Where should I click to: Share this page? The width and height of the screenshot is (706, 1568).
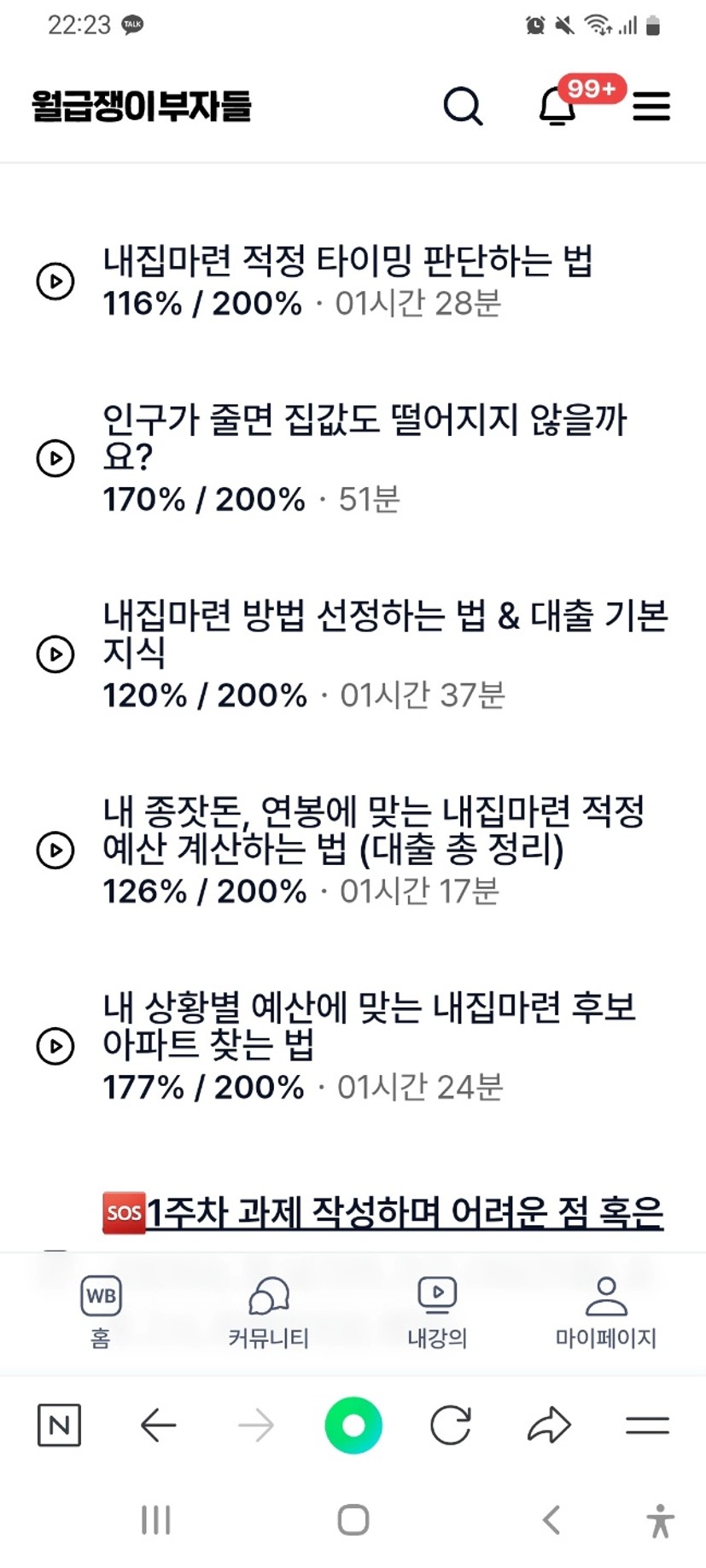point(549,1425)
